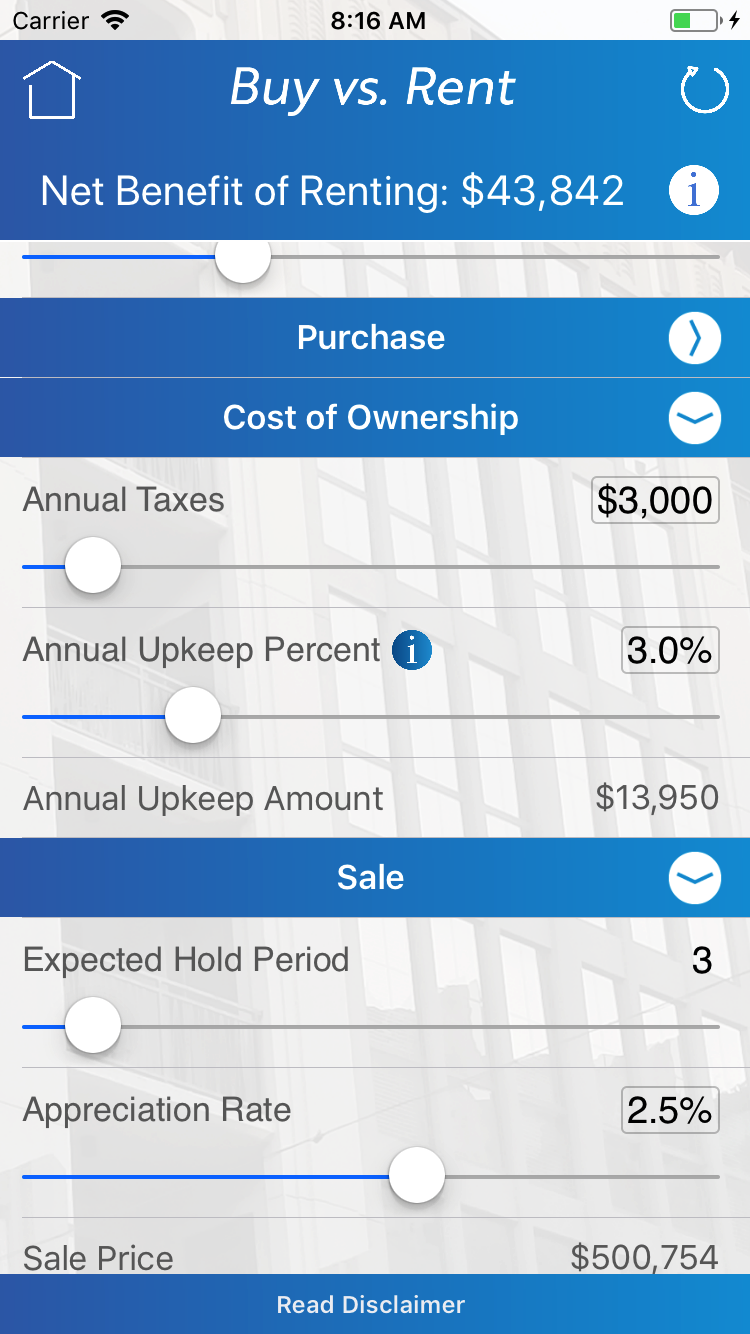Expand the Purchase section
This screenshot has height=1334, width=750.
pyautogui.click(x=694, y=338)
